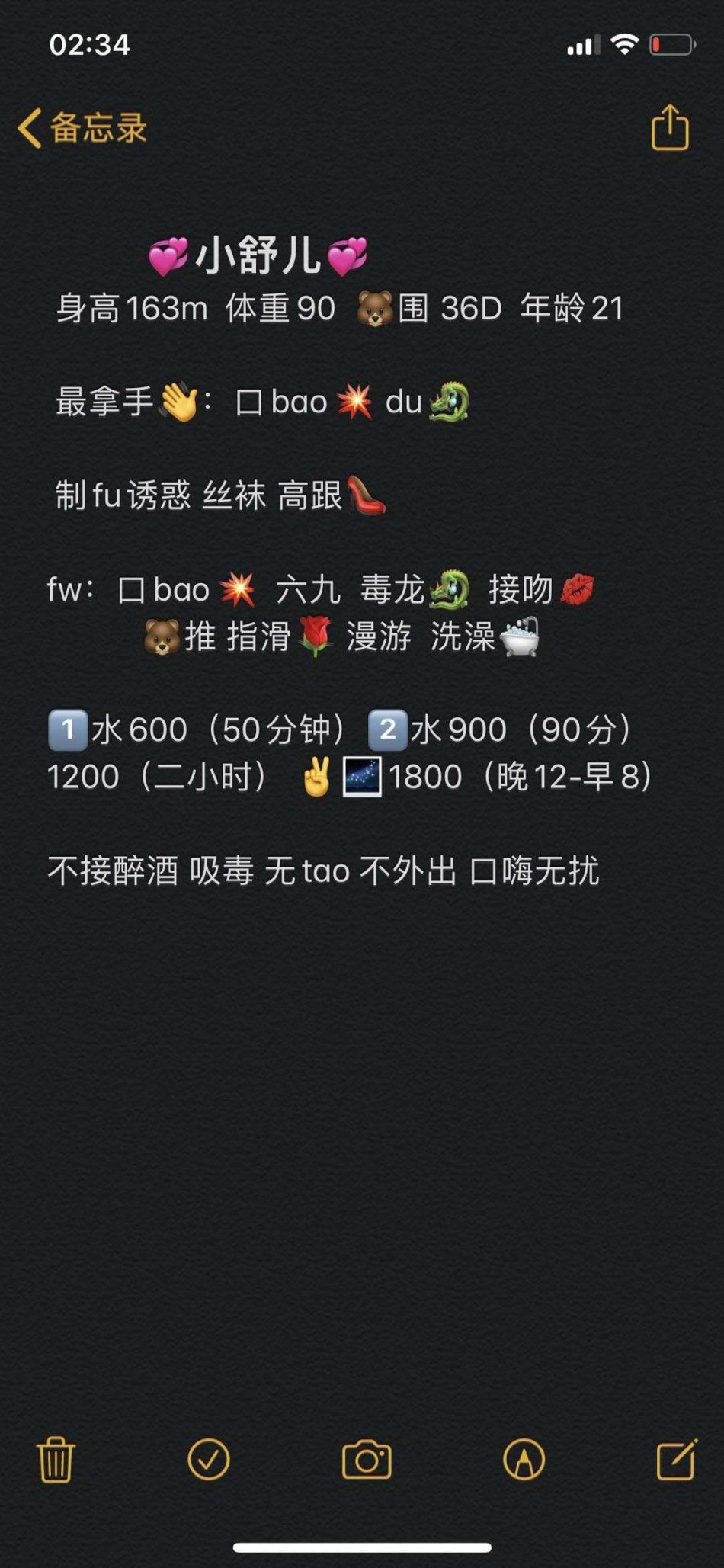Open the markup pen tool
Screen dimensions: 724x1568
[524, 1459]
